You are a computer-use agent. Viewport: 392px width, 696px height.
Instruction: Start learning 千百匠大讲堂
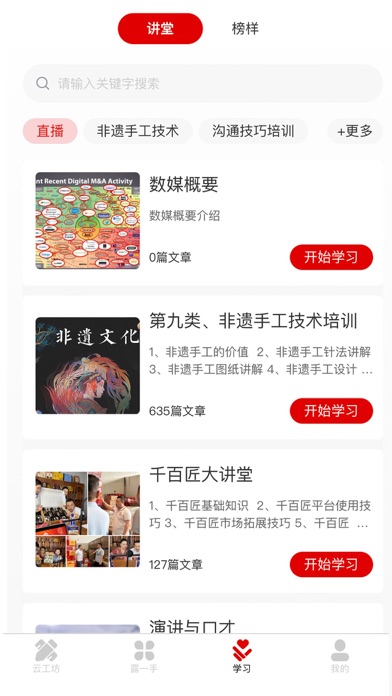(x=331, y=564)
